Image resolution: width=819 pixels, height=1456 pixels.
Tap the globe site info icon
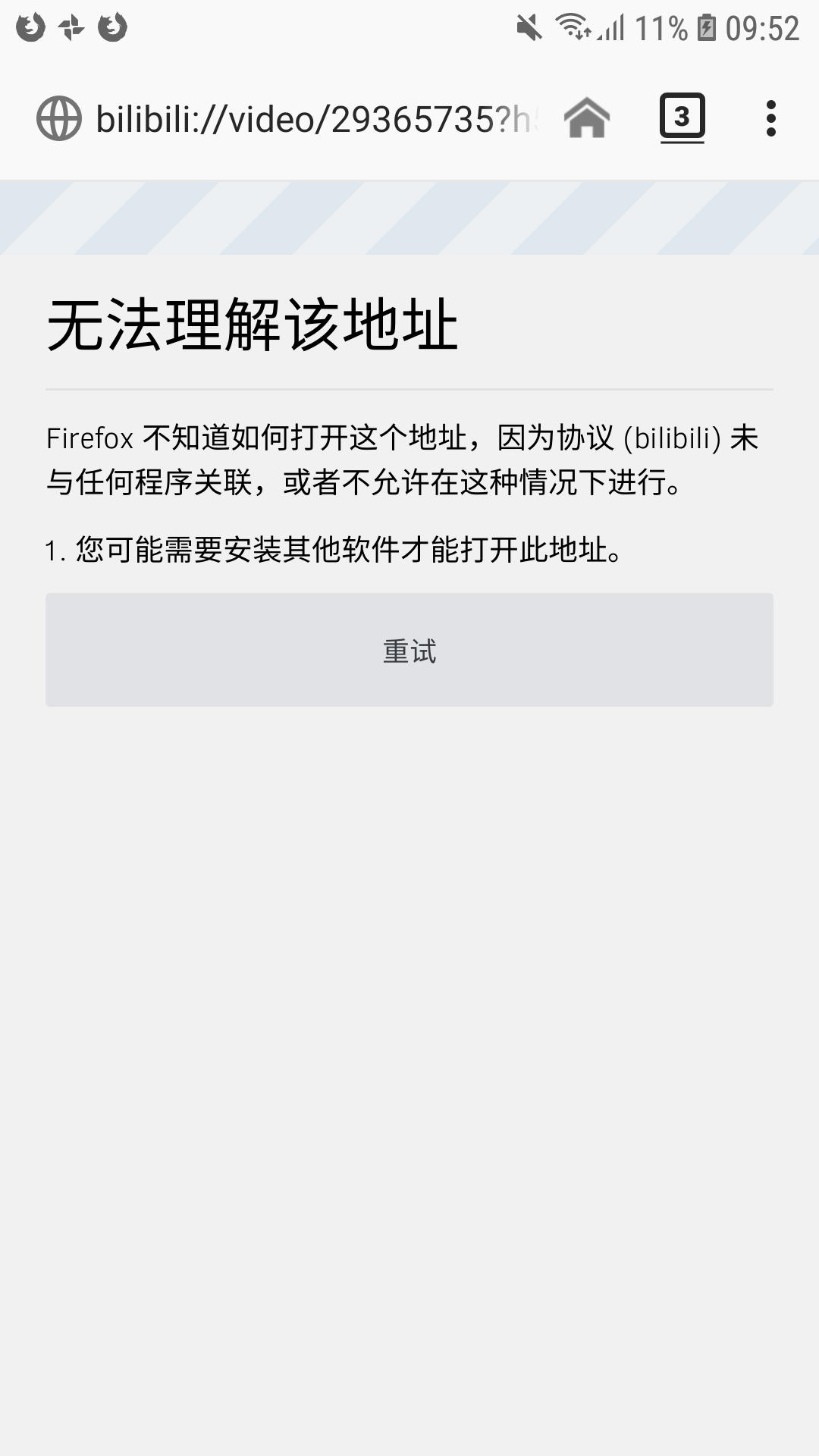pos(59,119)
